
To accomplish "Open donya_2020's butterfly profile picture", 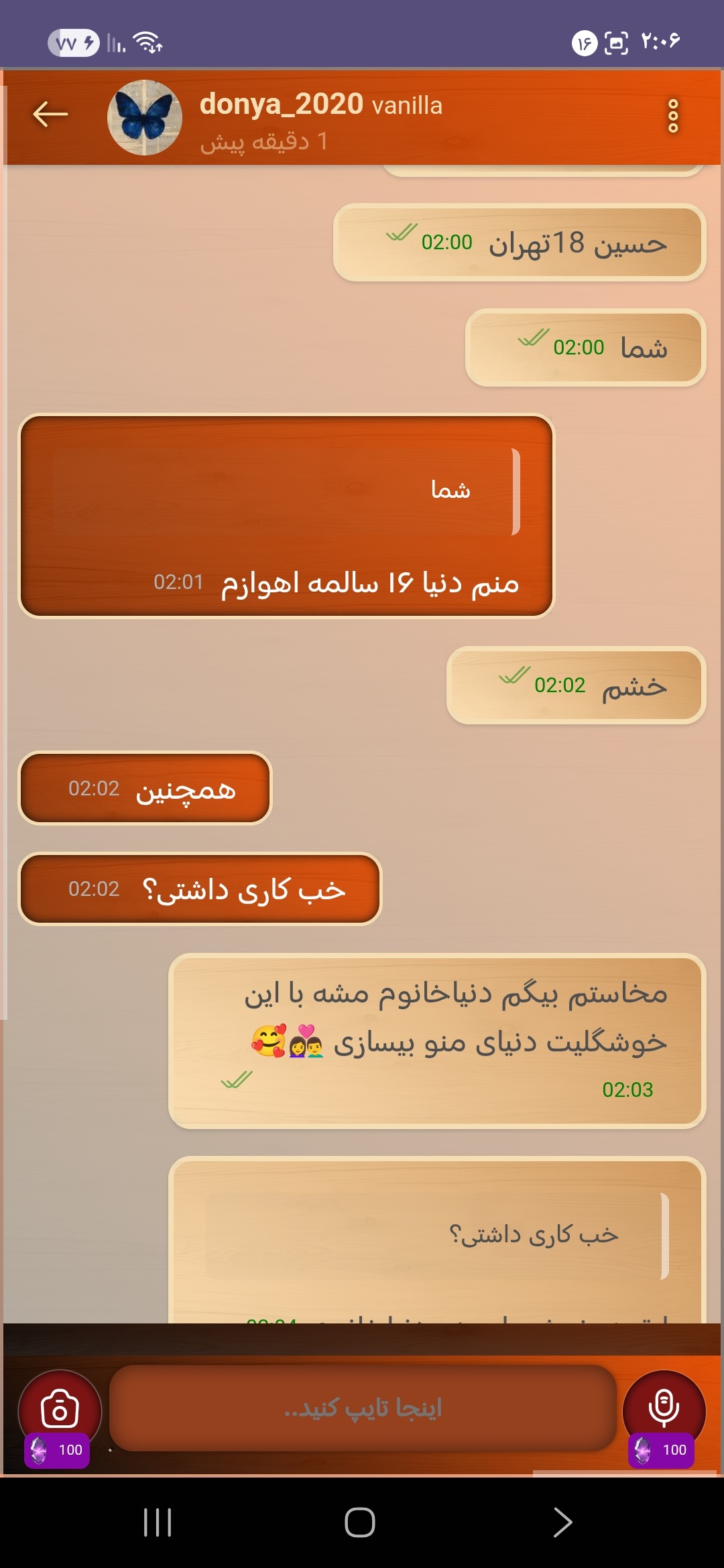I will pos(145,117).
